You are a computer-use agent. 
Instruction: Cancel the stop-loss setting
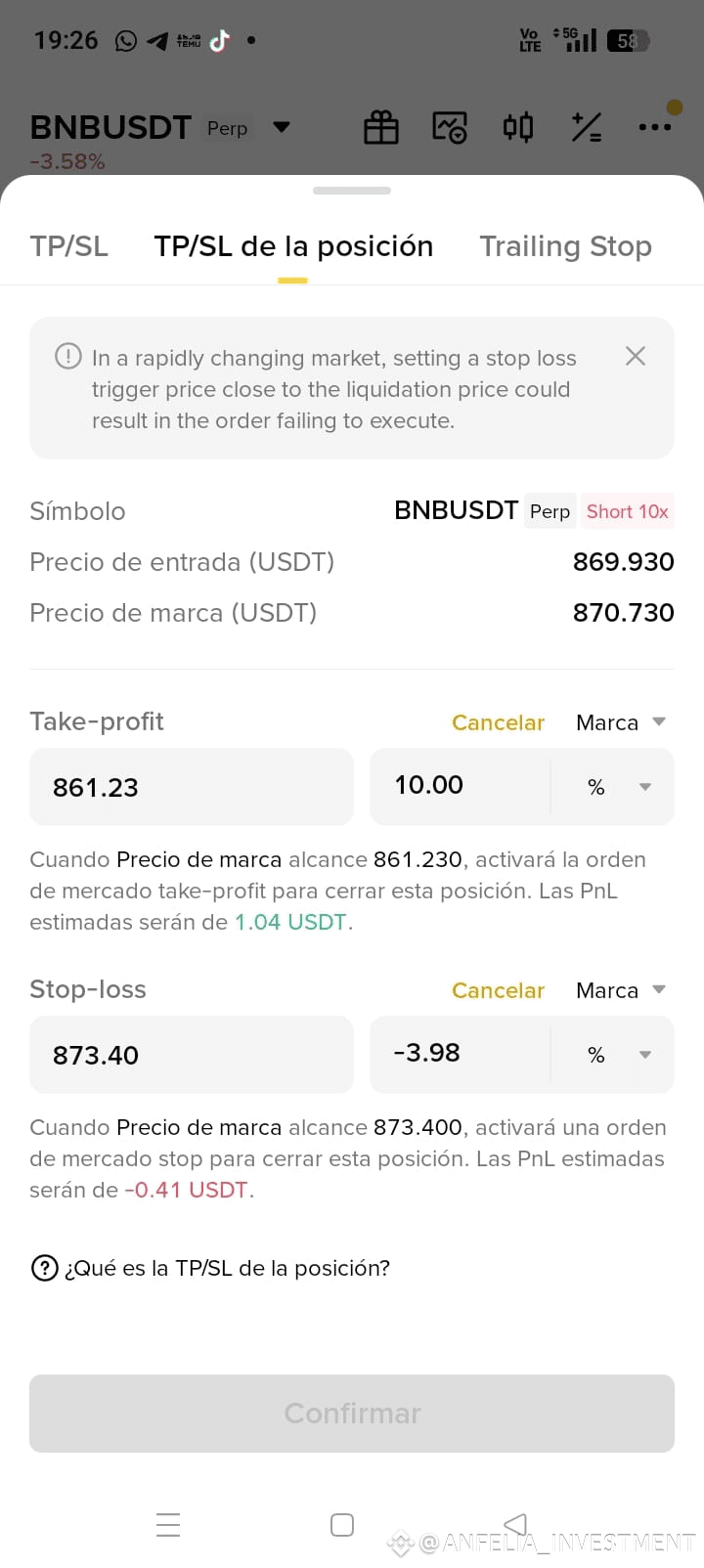coord(498,990)
